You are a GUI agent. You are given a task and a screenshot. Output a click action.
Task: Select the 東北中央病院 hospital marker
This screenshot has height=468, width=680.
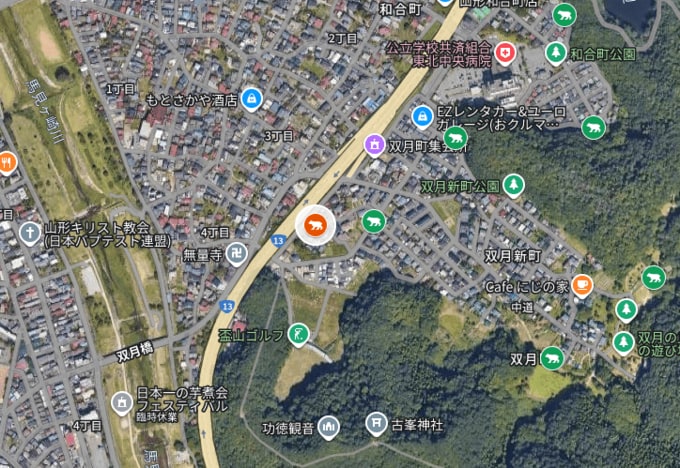point(505,51)
